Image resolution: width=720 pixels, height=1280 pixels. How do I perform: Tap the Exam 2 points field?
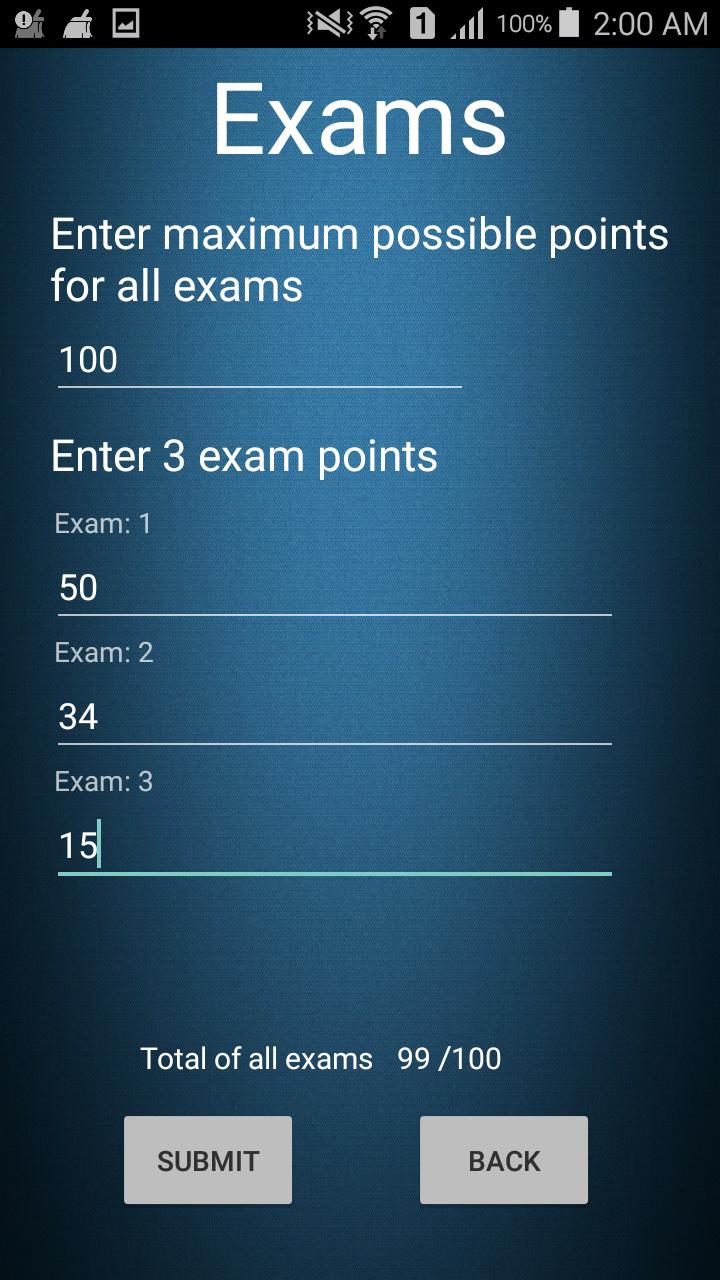tap(334, 717)
